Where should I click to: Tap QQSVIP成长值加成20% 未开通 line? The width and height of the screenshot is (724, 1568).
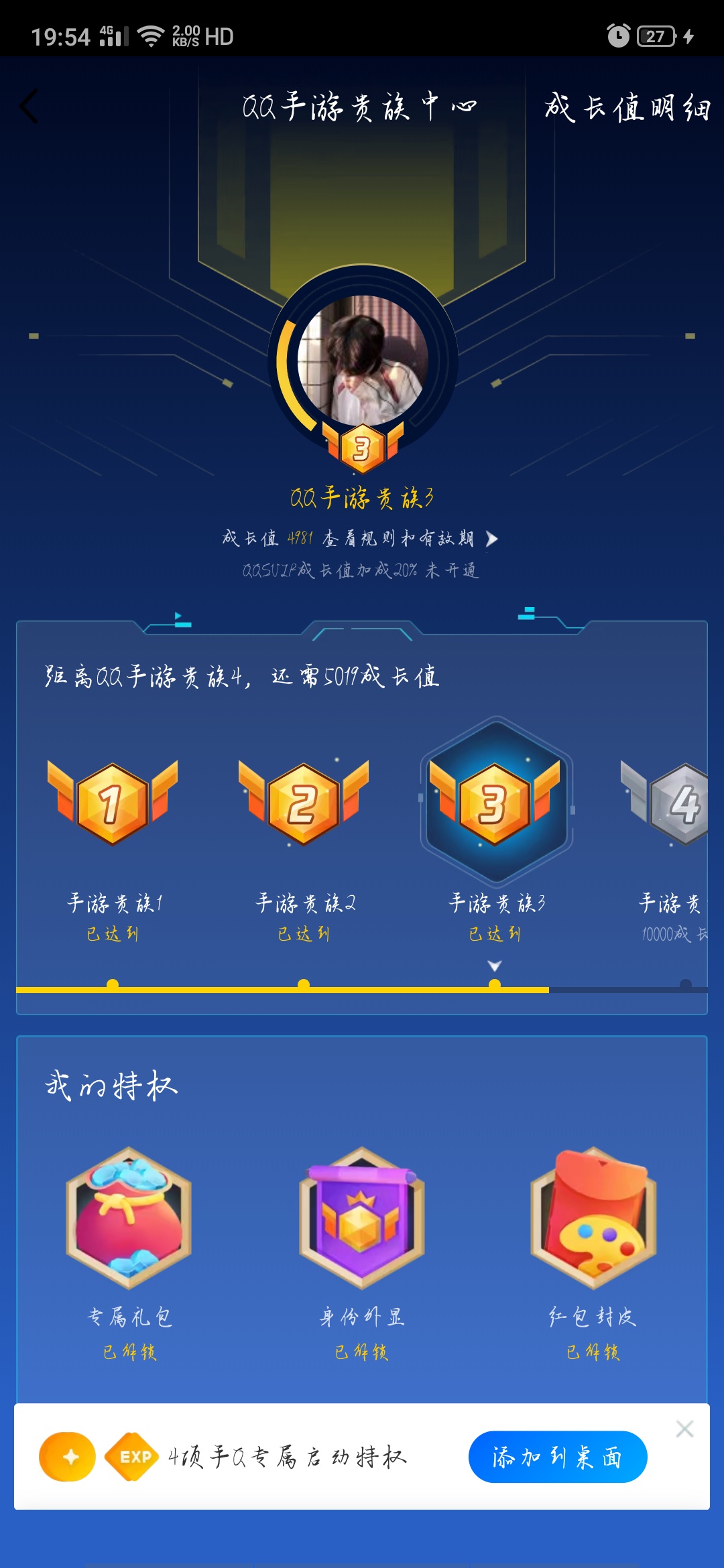[361, 571]
